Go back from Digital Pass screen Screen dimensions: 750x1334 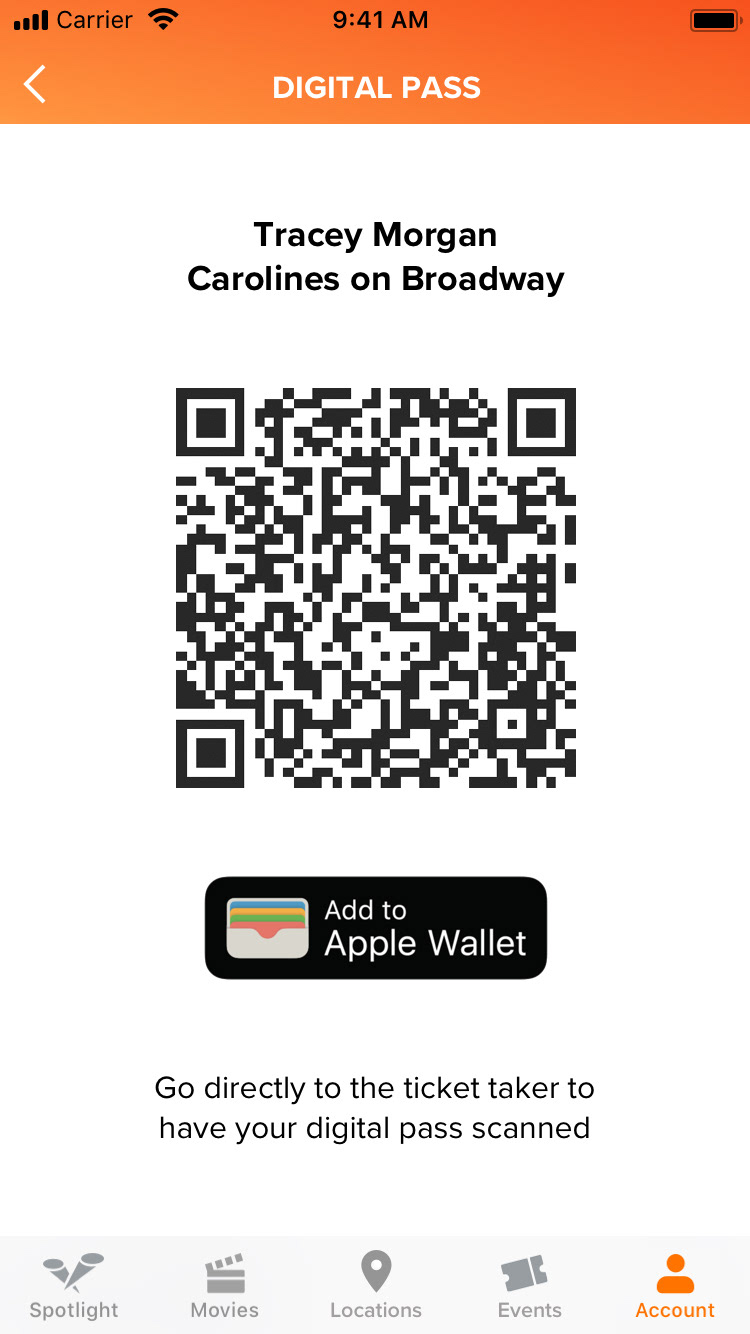[x=35, y=86]
